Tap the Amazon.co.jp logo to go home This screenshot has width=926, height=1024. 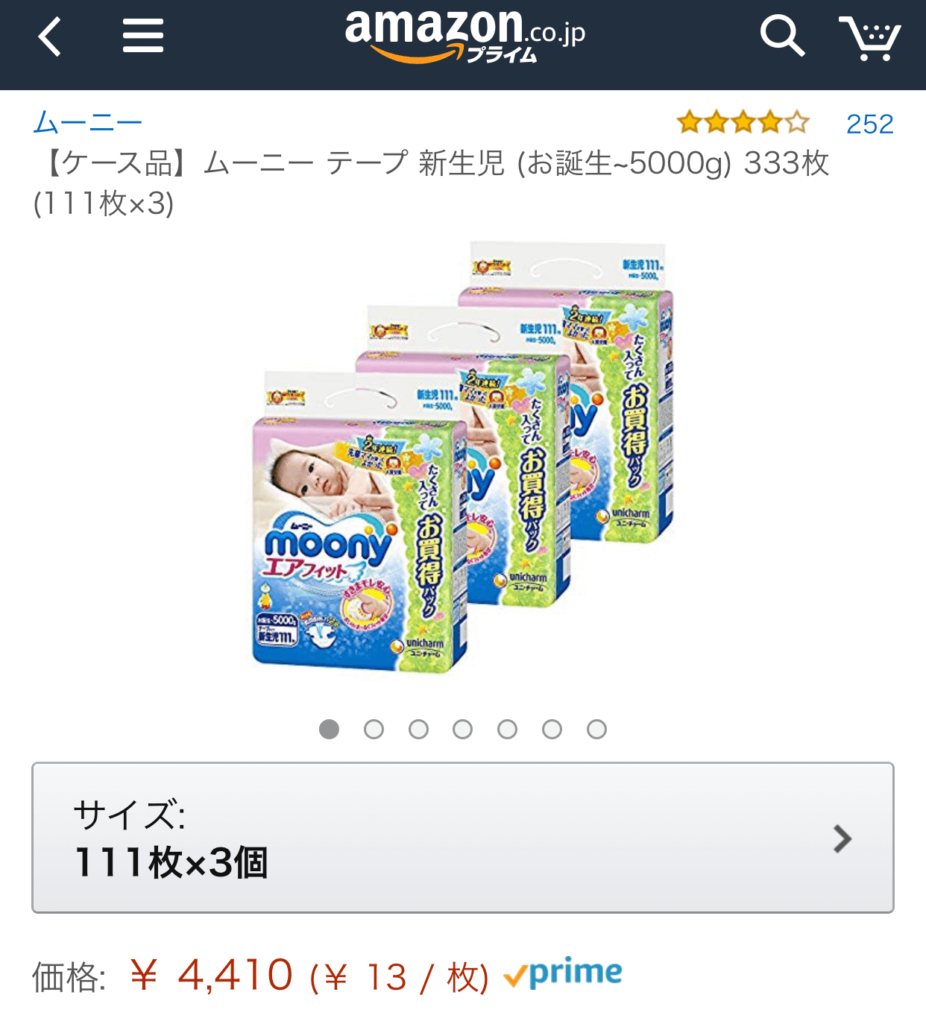tap(464, 38)
